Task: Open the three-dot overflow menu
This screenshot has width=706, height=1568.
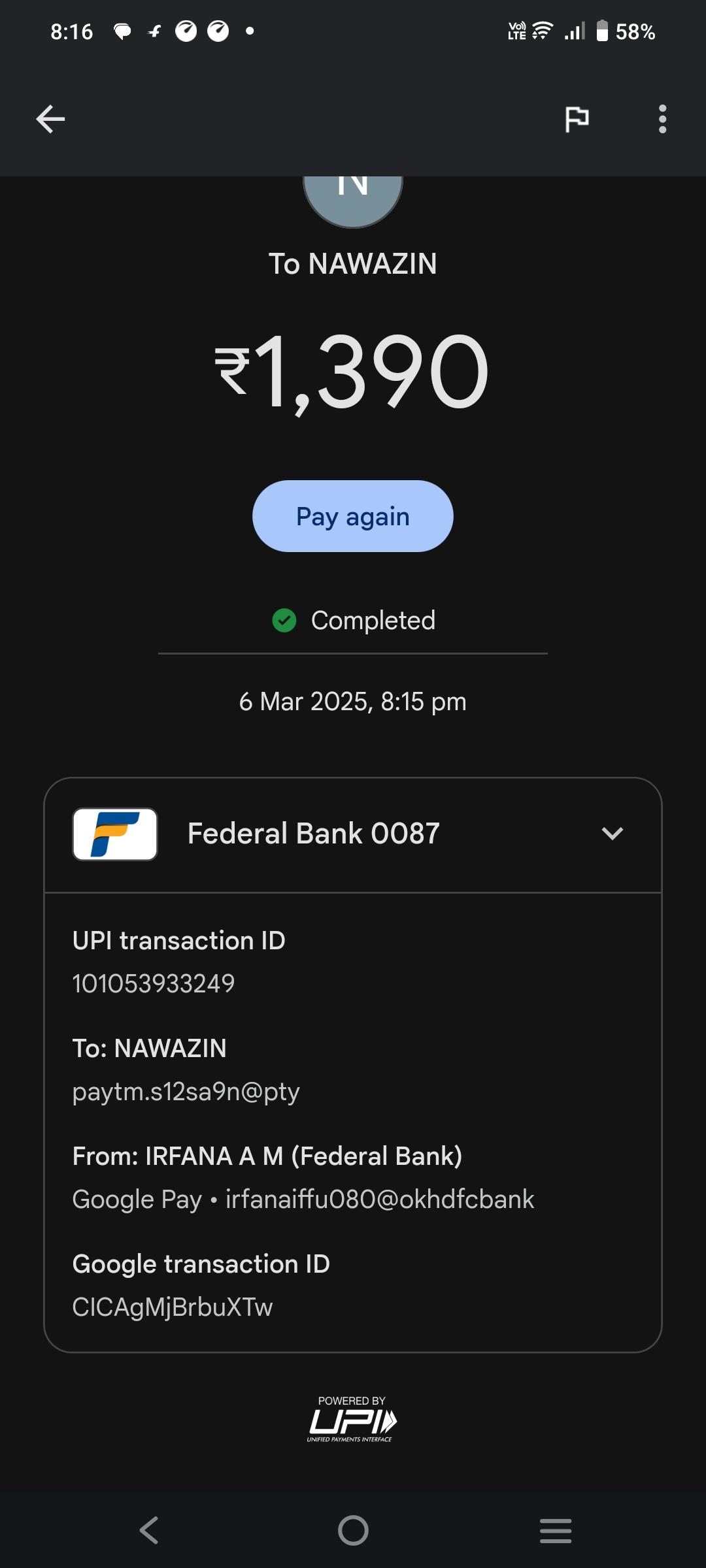Action: [662, 119]
